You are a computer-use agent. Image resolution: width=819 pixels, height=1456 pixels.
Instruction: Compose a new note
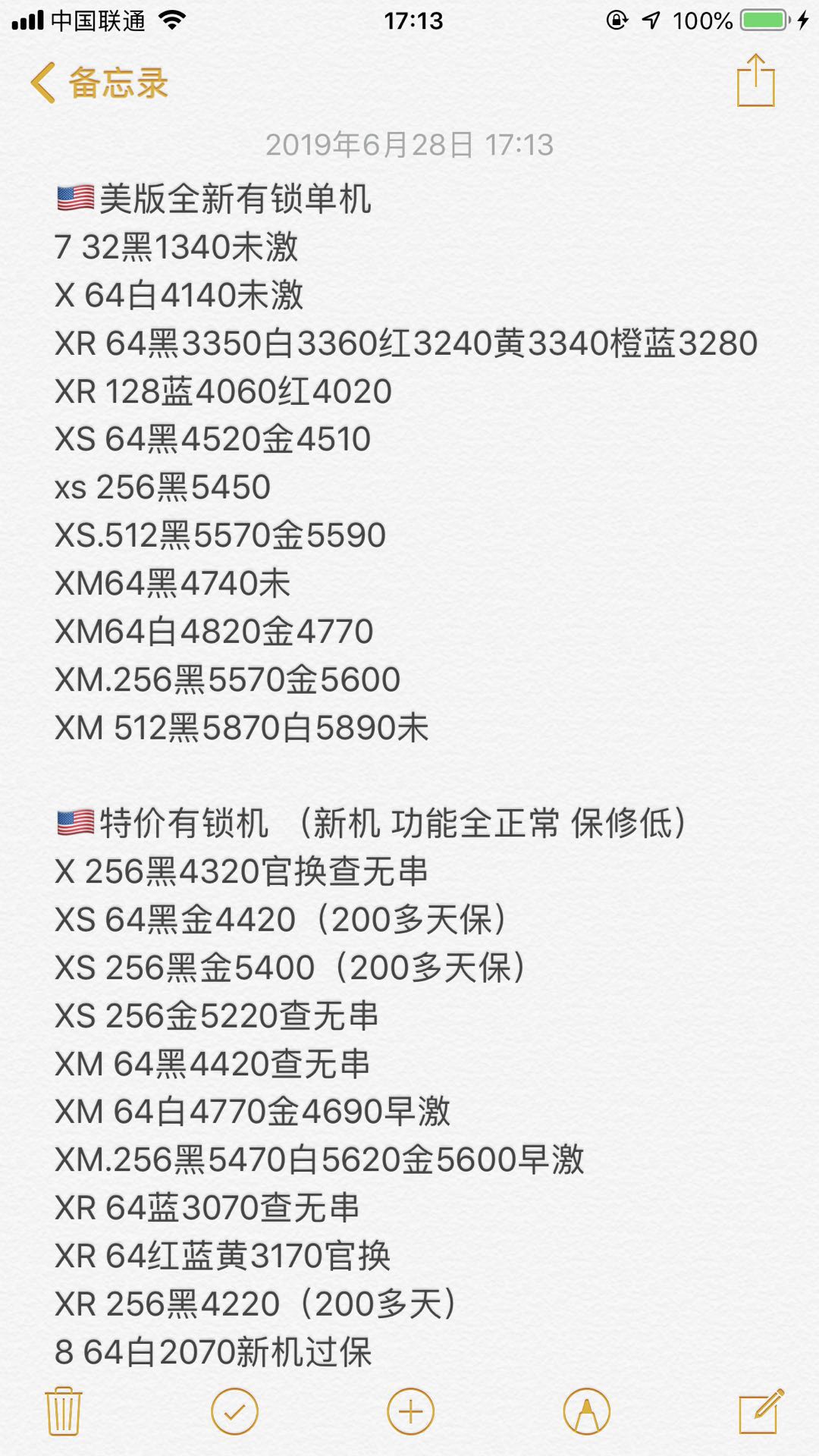pyautogui.click(x=761, y=1411)
